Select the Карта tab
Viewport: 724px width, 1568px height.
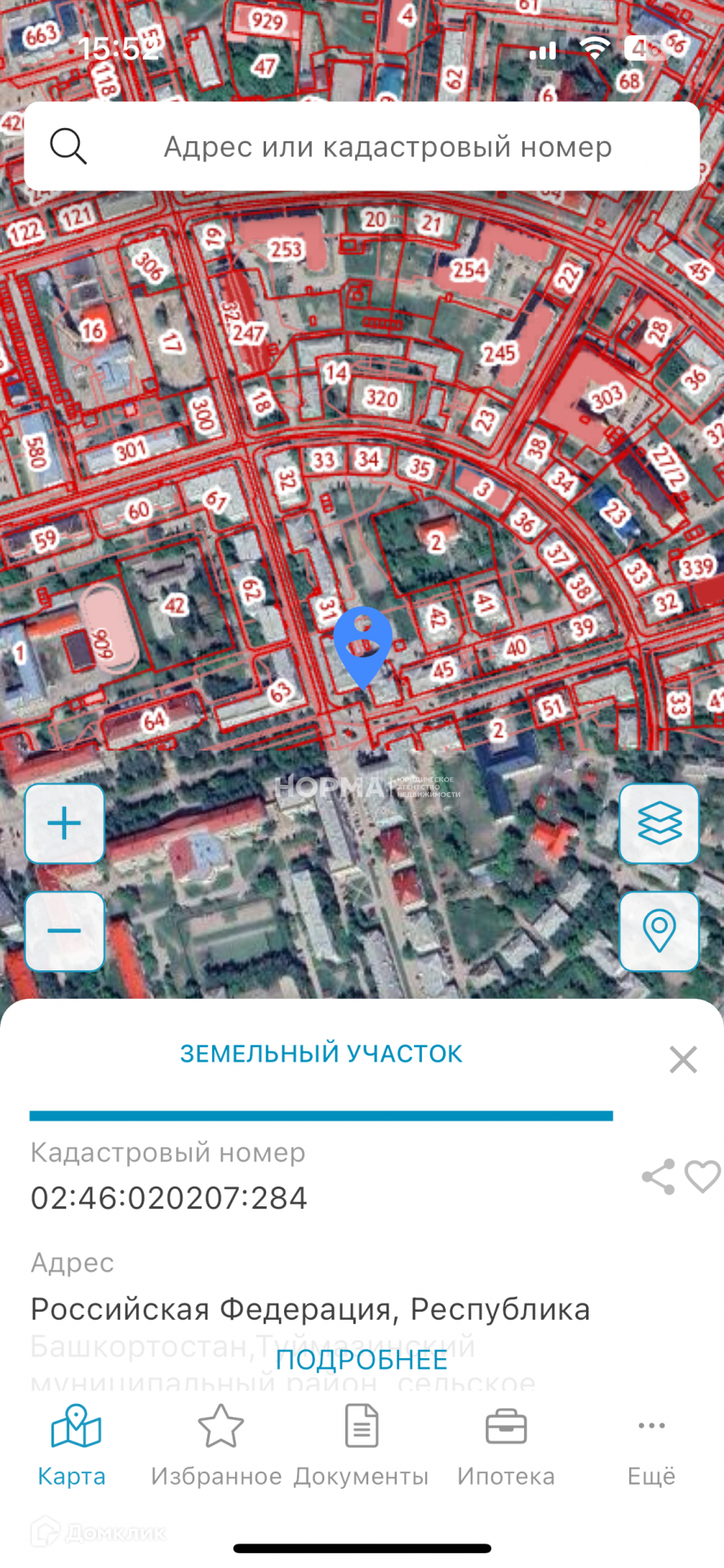pyautogui.click(x=73, y=1445)
